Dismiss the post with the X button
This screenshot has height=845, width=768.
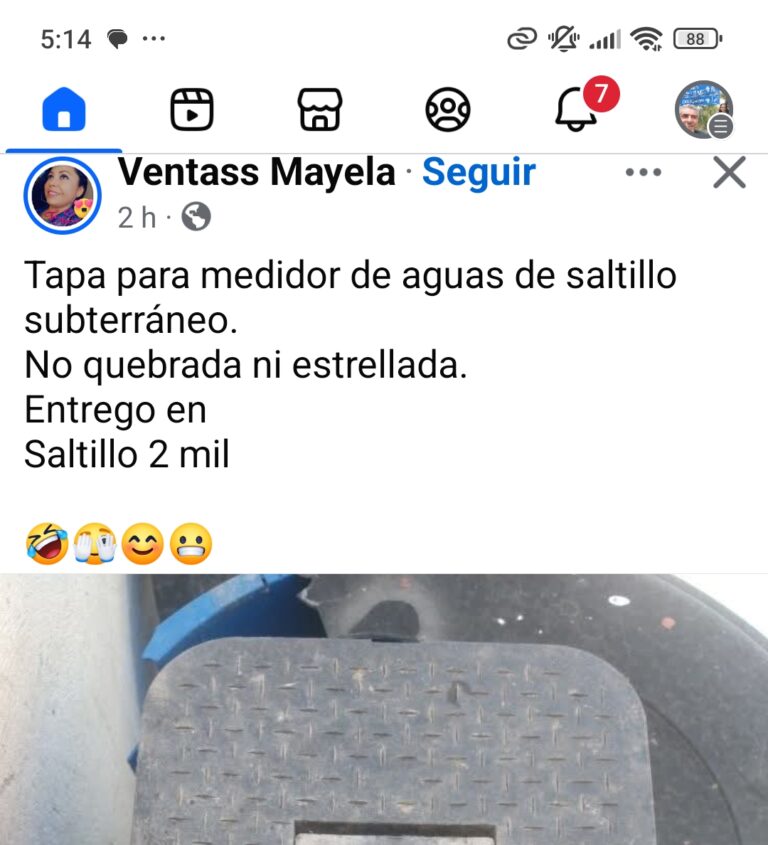coord(729,172)
